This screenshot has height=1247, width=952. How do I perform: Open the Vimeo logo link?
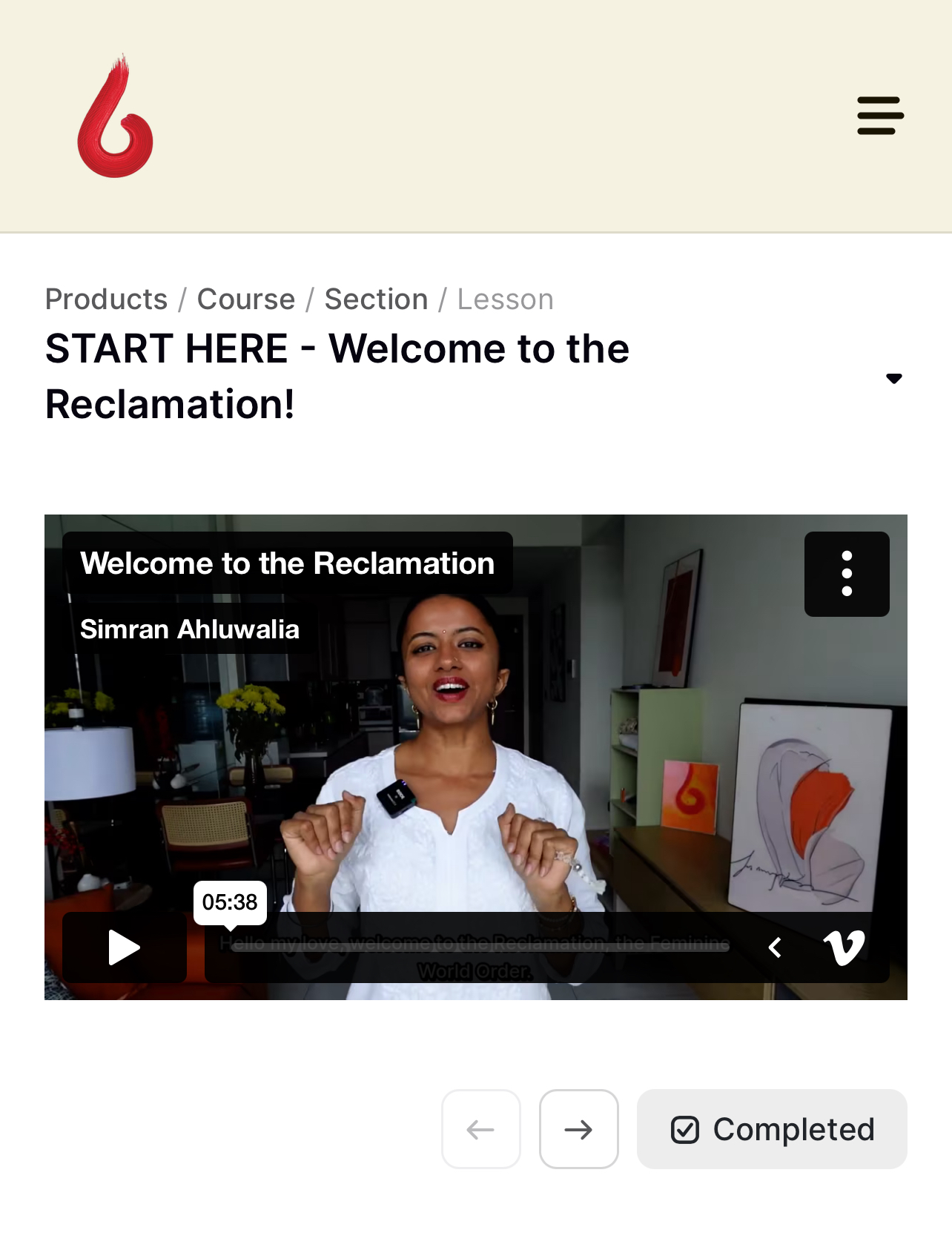pos(844,947)
